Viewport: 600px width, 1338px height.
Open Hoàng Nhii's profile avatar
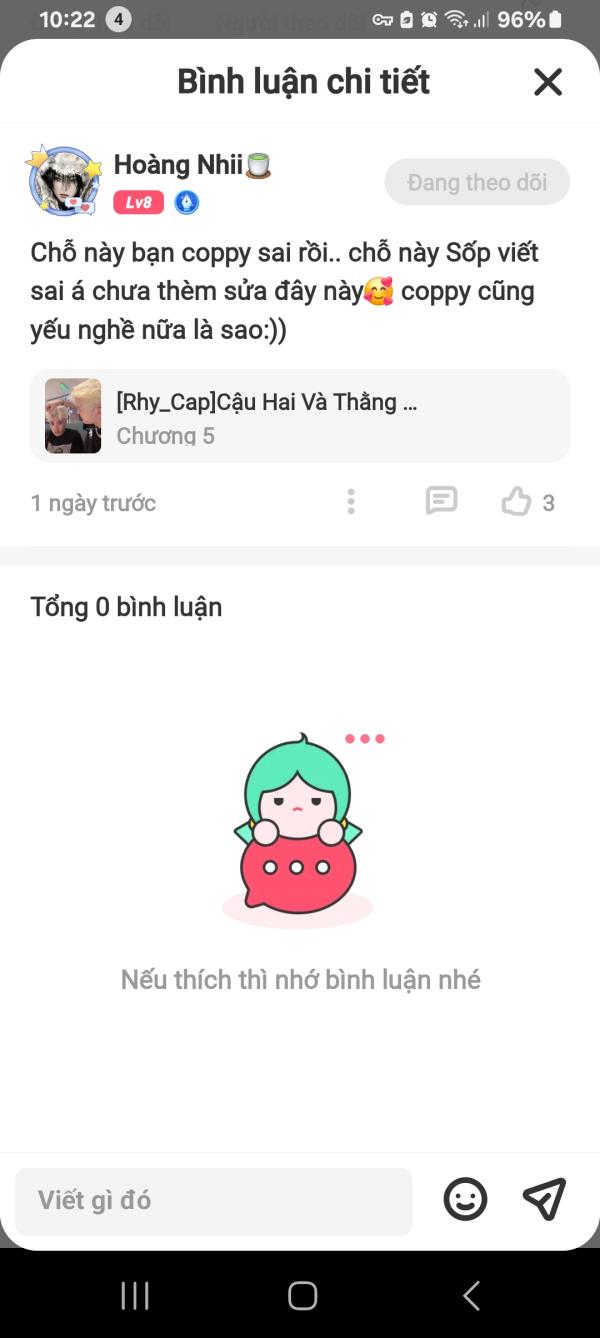(x=65, y=181)
